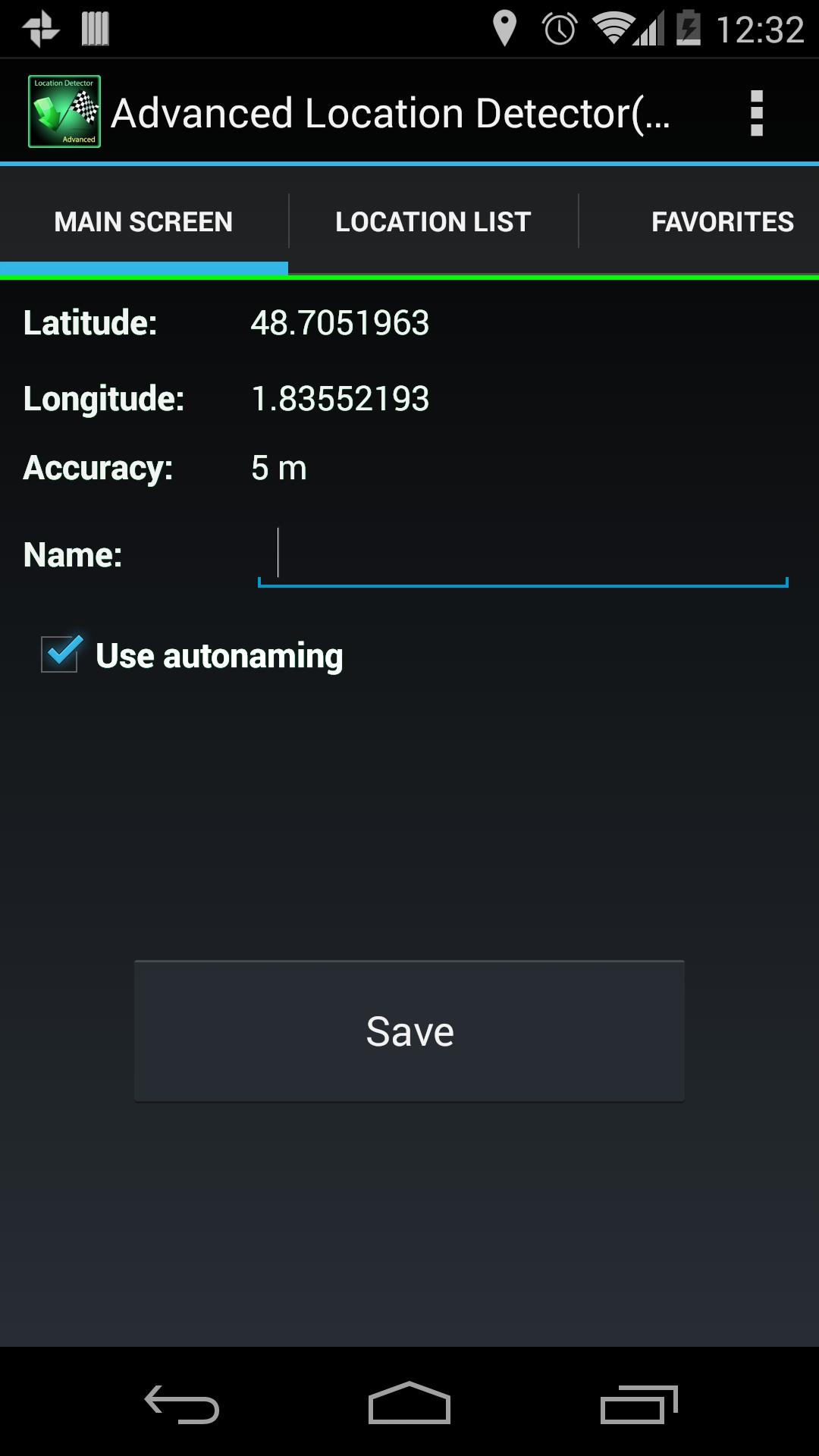
Task: Tap the Home navigation button
Action: point(409,1403)
